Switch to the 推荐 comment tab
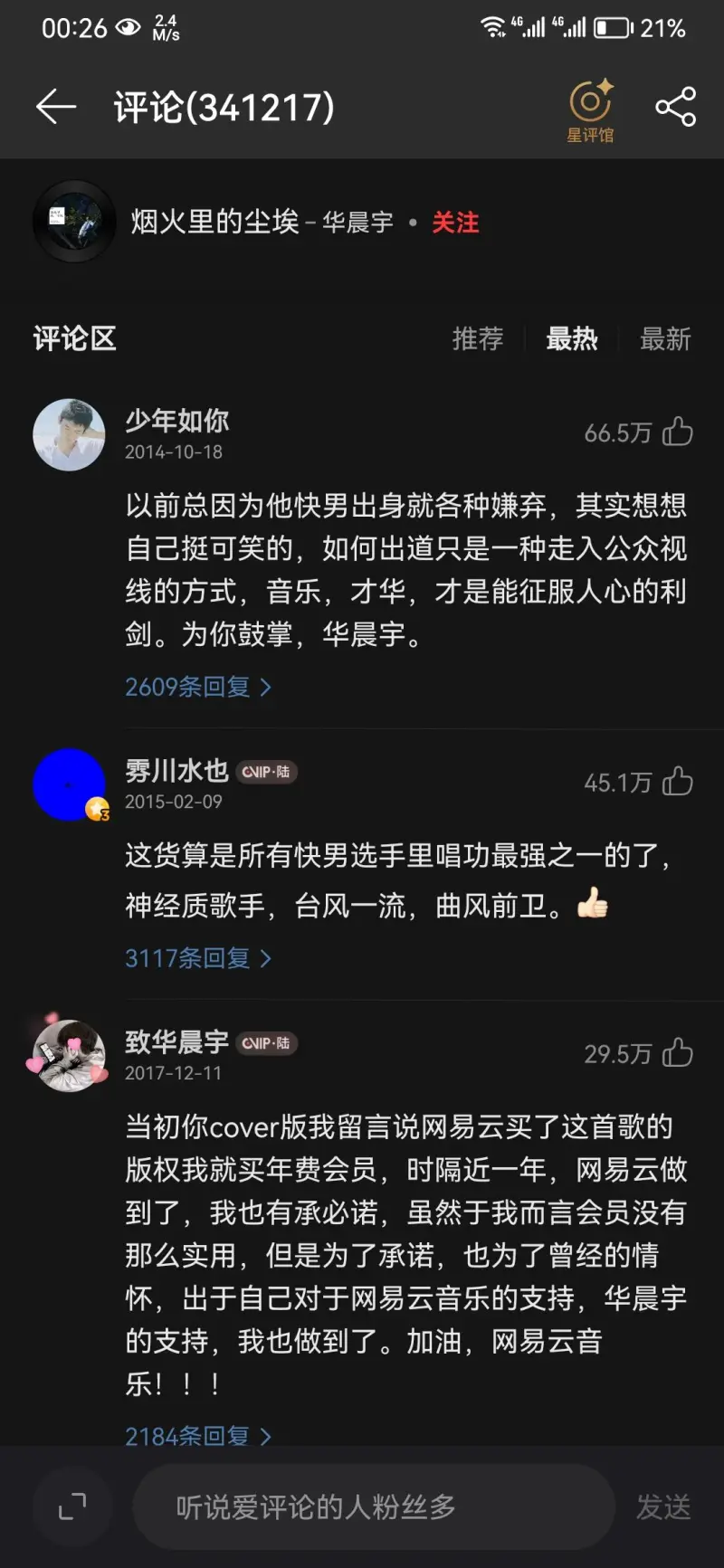The width and height of the screenshot is (724, 1568). pos(478,339)
